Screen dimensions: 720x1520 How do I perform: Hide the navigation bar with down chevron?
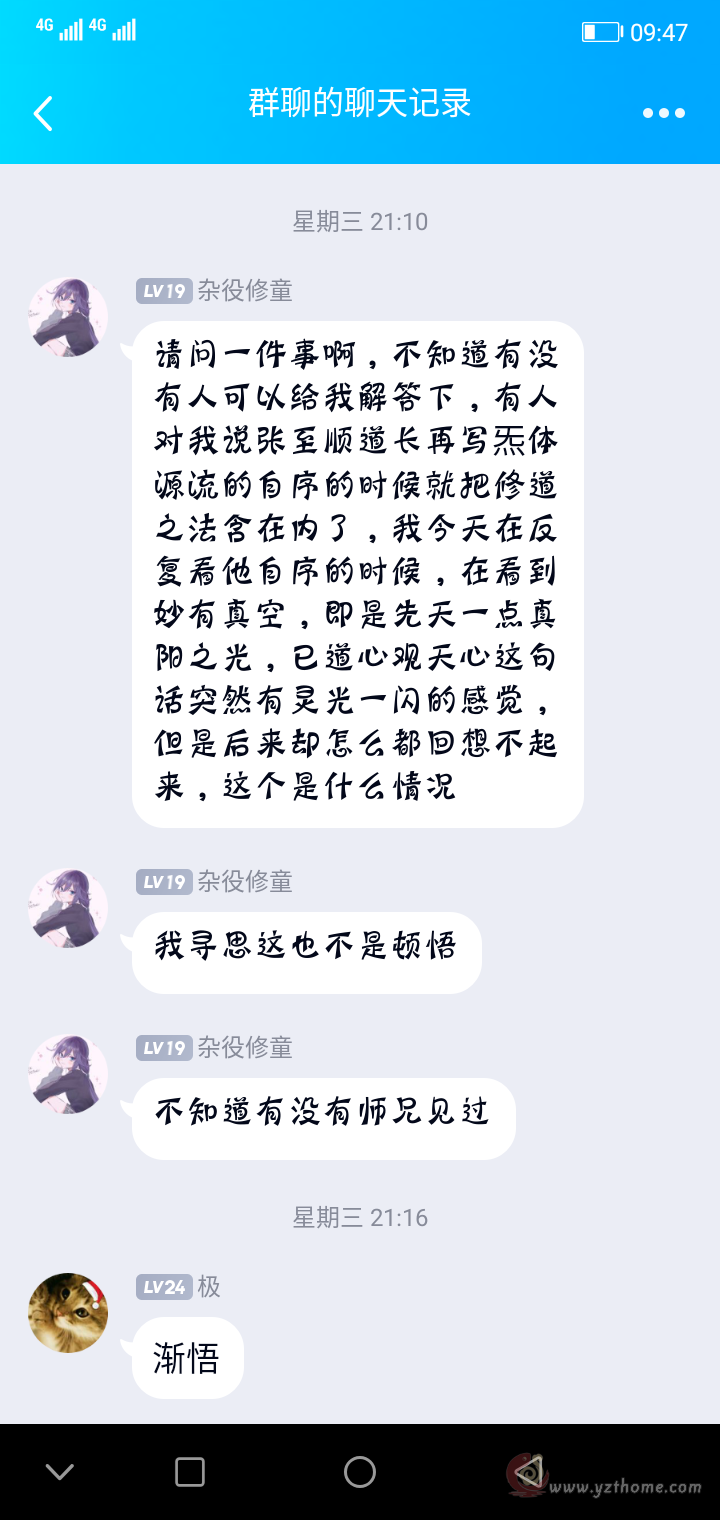[x=60, y=1472]
